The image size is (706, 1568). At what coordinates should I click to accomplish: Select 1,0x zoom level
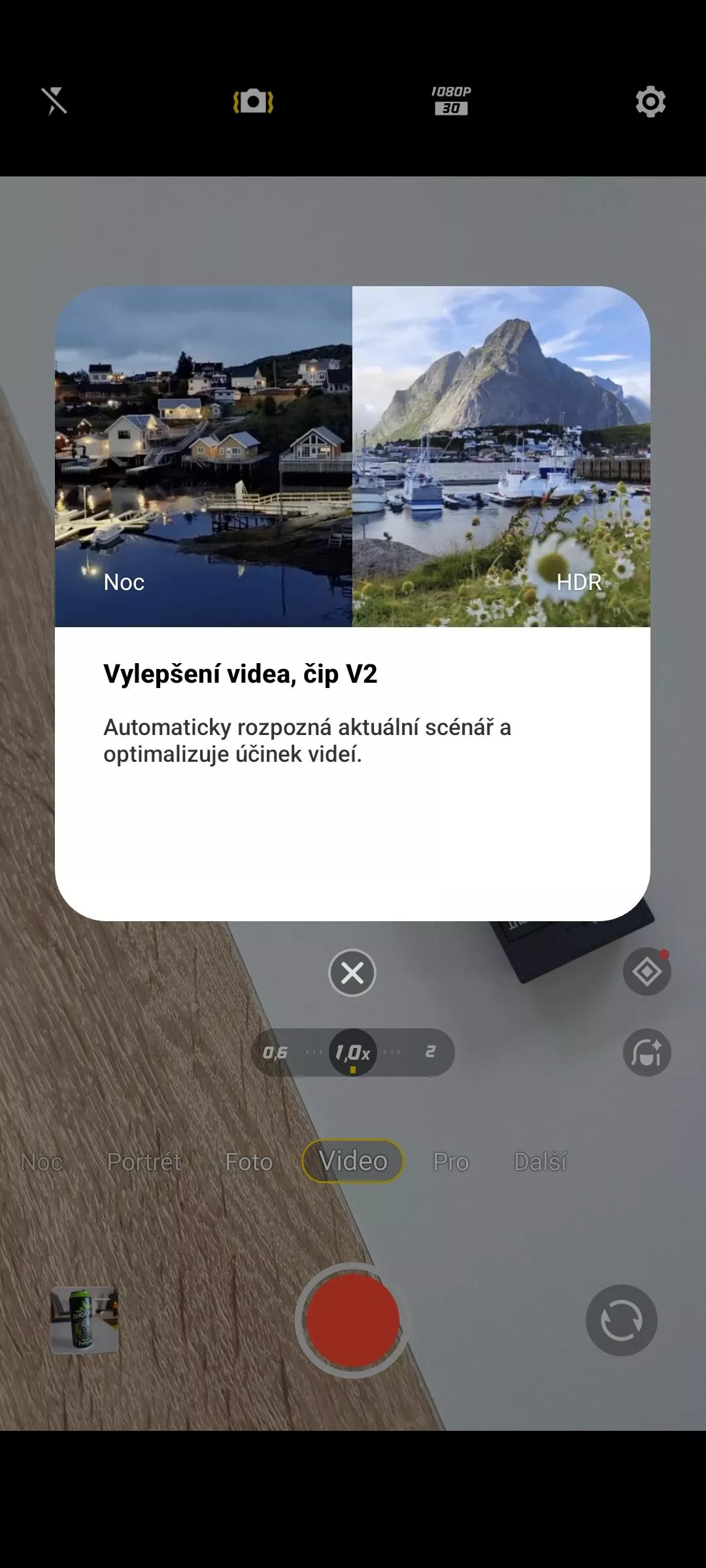353,1053
